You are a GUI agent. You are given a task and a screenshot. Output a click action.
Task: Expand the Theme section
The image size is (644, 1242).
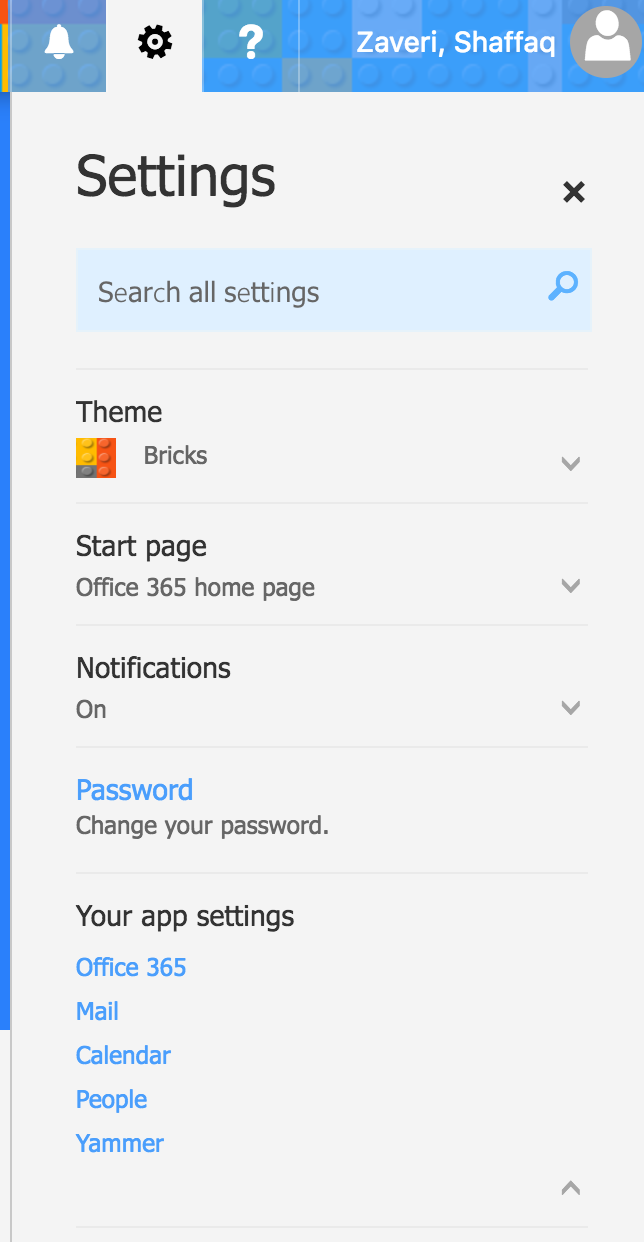pos(570,463)
